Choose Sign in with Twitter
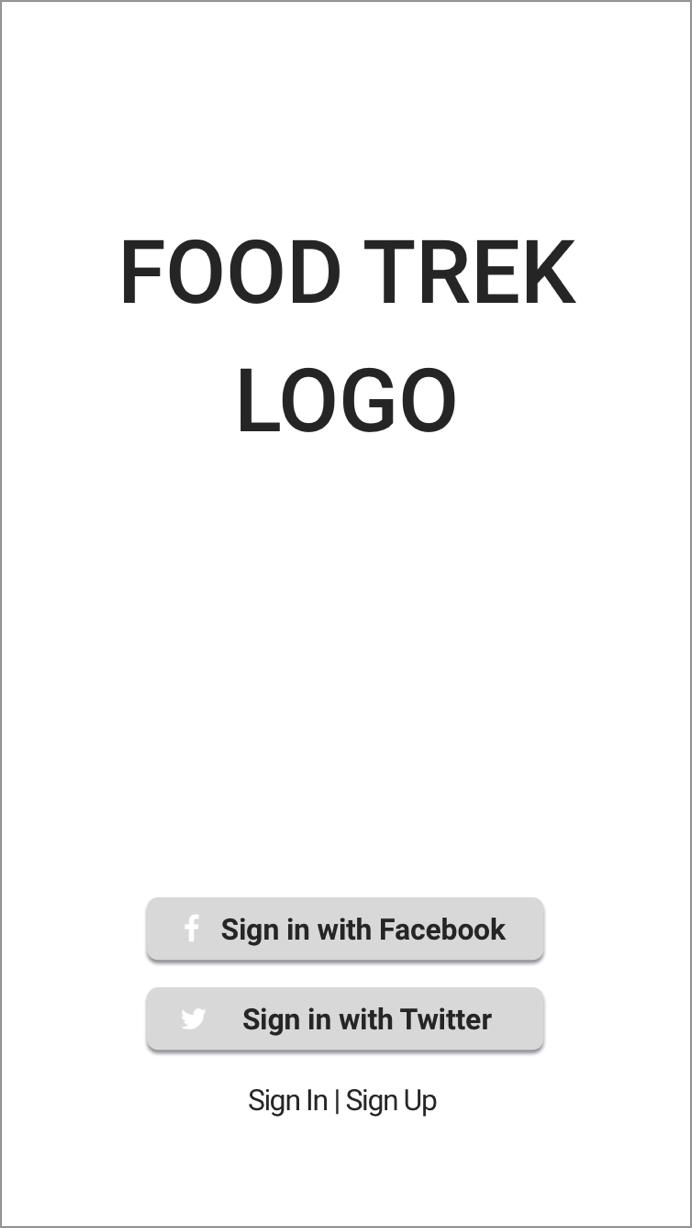The height and width of the screenshot is (1228, 692). 345,1019
